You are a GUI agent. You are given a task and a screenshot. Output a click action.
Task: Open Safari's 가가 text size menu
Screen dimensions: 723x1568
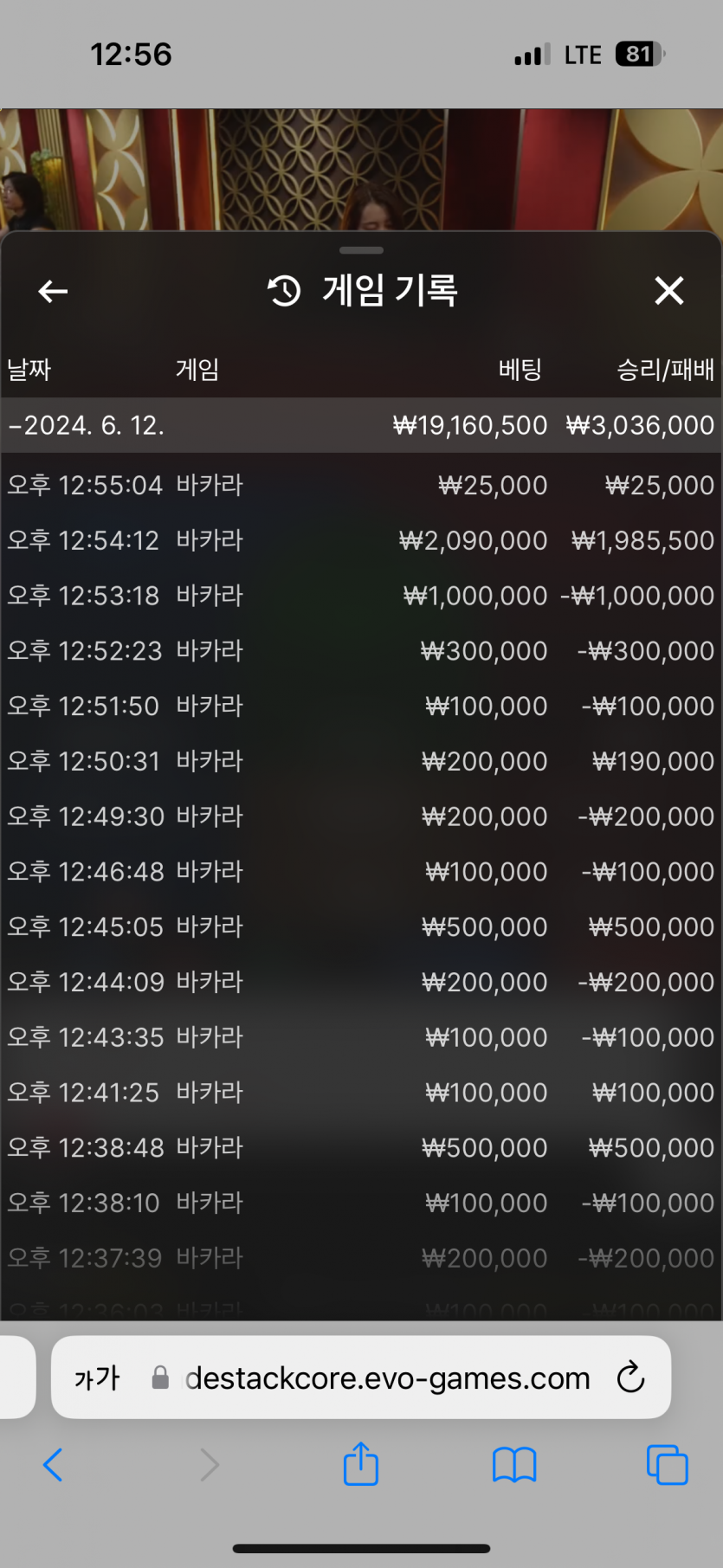click(x=97, y=1378)
